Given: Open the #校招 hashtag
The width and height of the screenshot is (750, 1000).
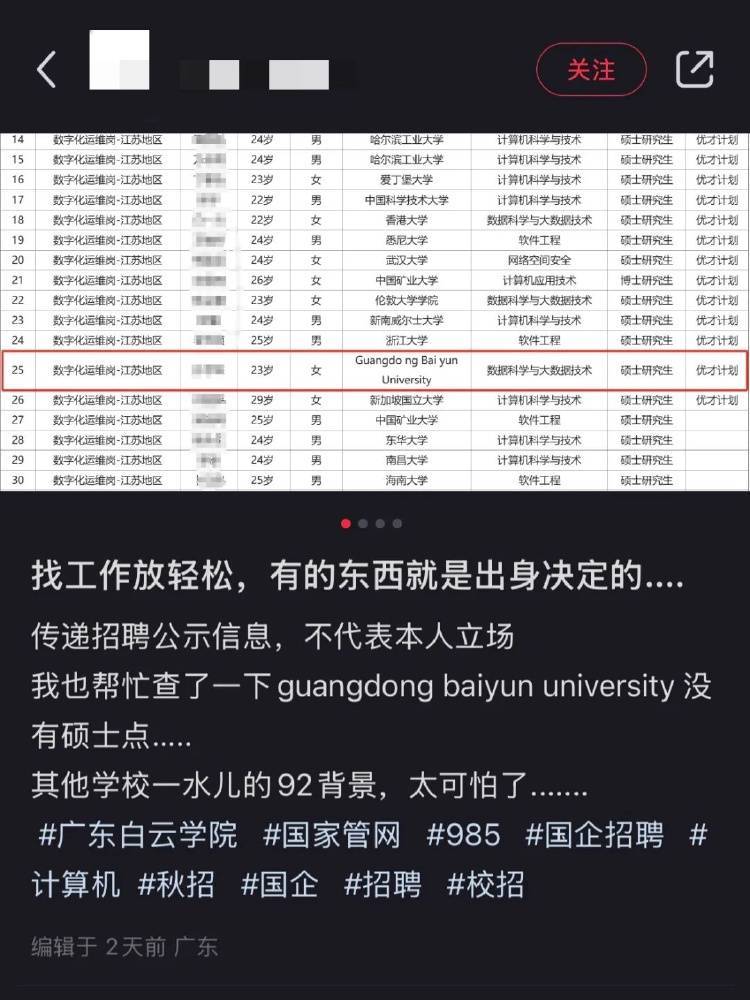Looking at the screenshot, I should coord(485,884).
